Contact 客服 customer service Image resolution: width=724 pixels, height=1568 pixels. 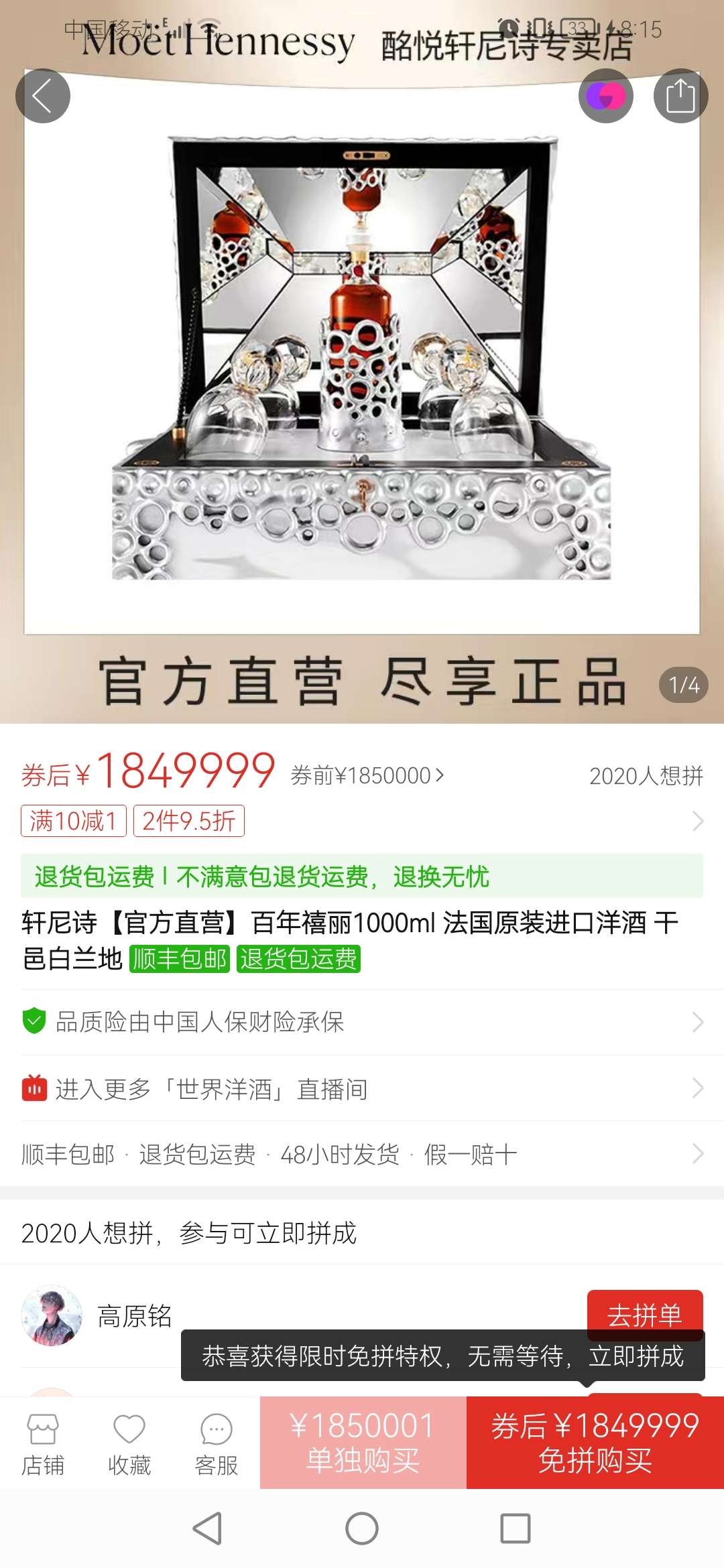(x=216, y=1444)
